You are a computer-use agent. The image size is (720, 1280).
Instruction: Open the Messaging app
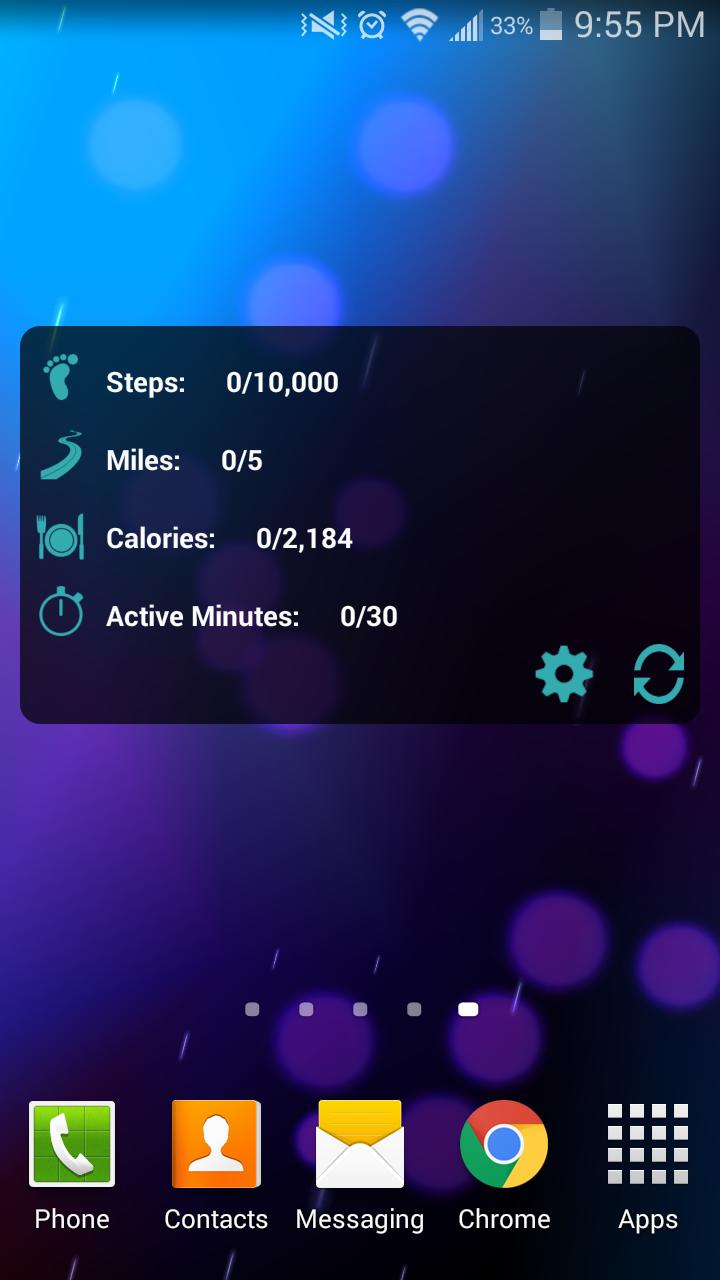360,1143
